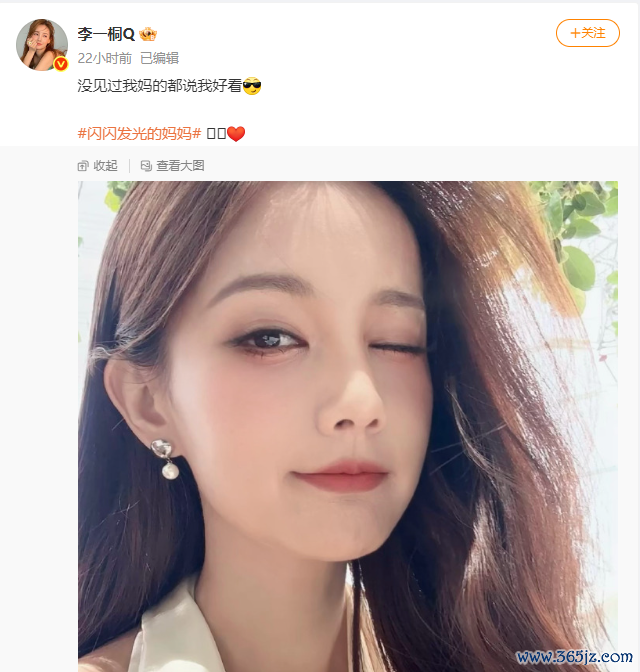Open the posted selfie photo

(x=348, y=420)
